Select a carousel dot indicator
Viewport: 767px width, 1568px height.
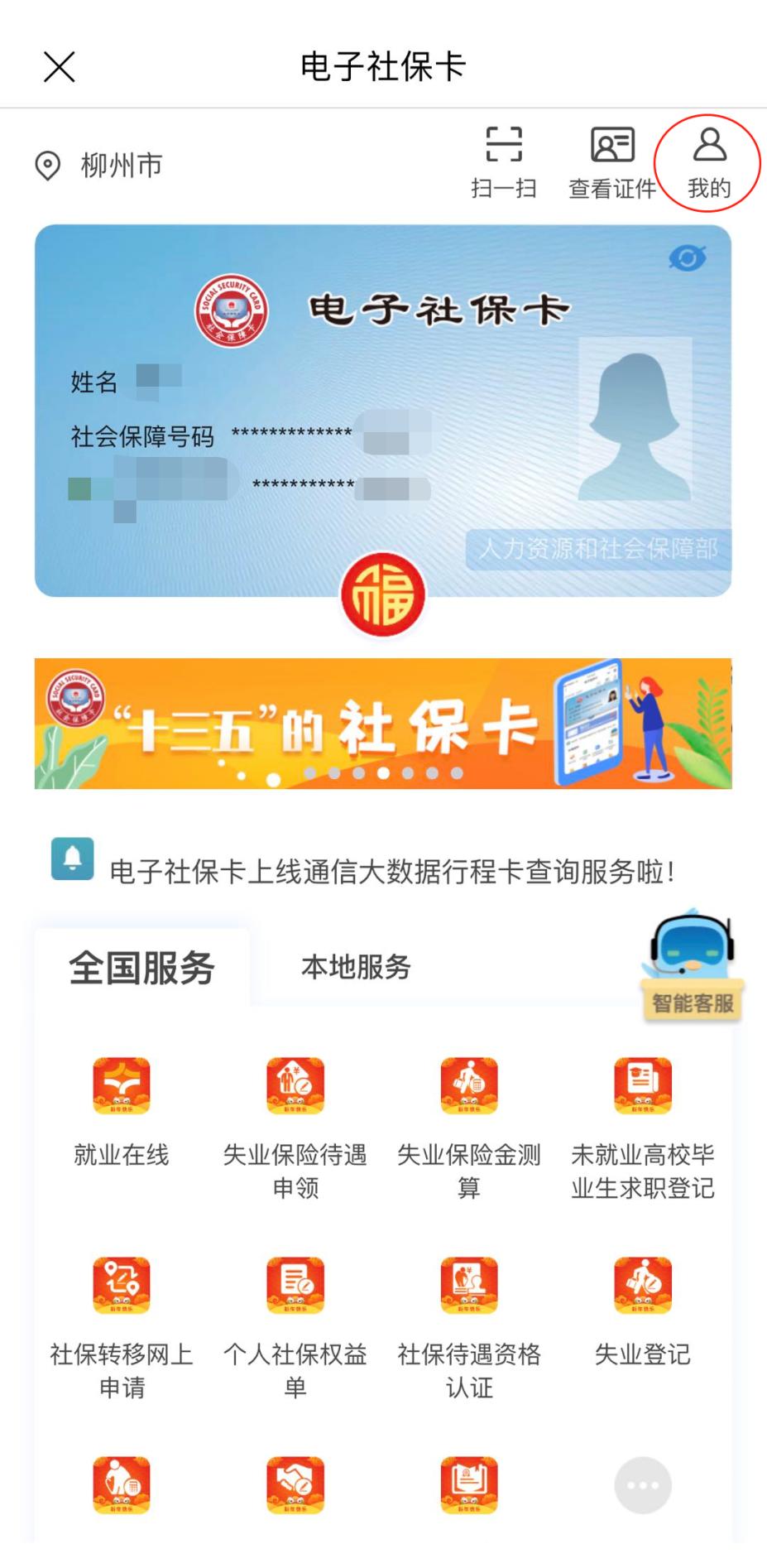[x=385, y=772]
